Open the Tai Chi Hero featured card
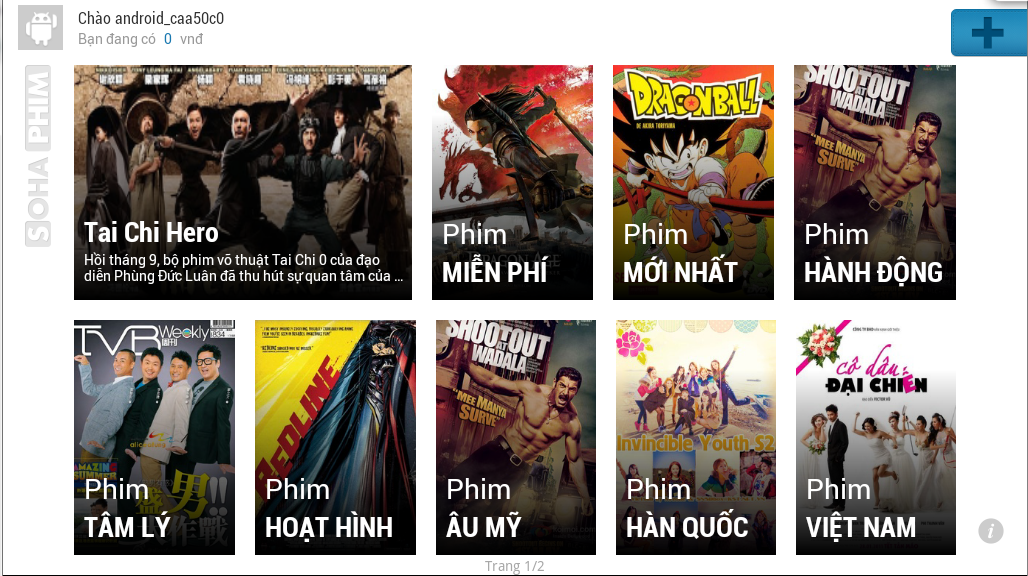The image size is (1028, 576). coord(242,182)
